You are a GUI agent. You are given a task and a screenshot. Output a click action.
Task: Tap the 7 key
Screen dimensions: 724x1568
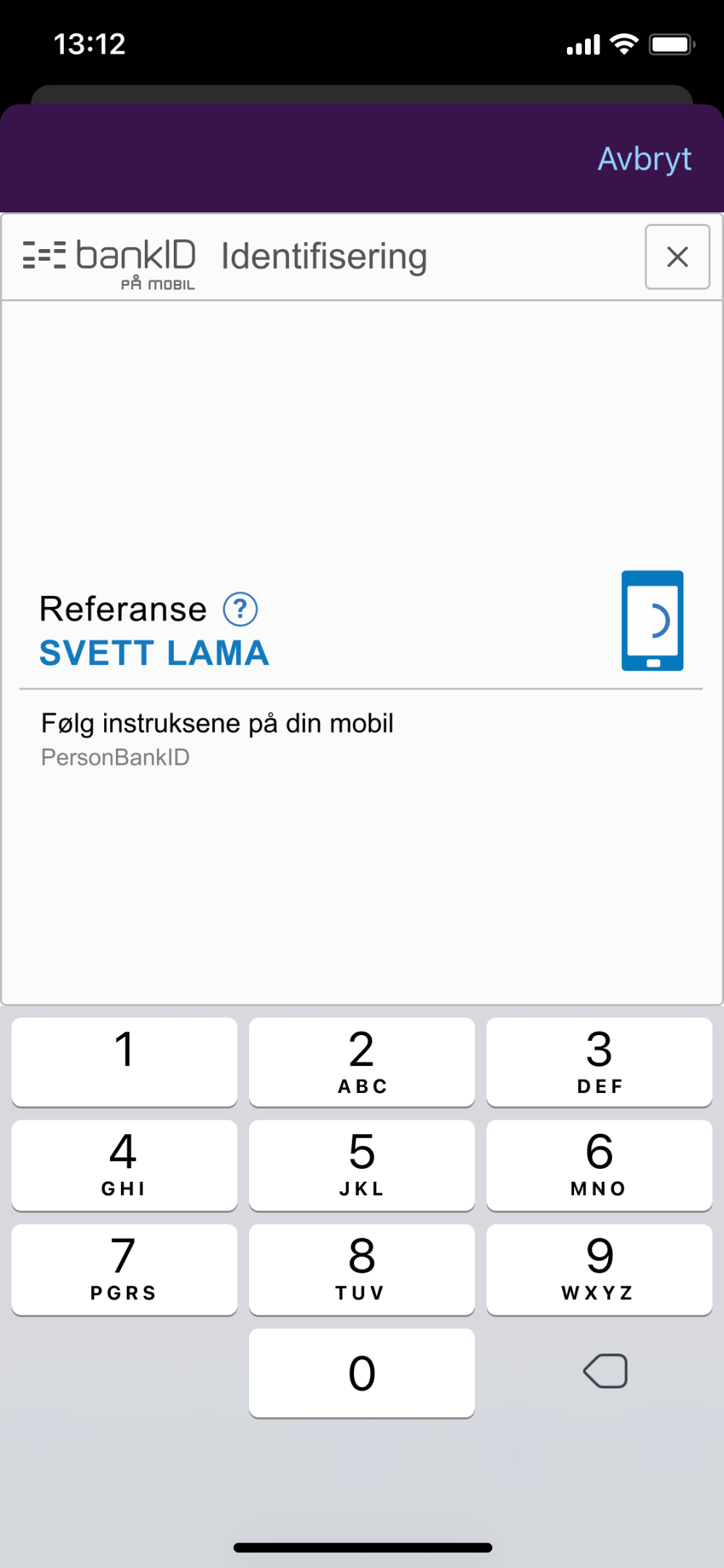click(x=125, y=1270)
